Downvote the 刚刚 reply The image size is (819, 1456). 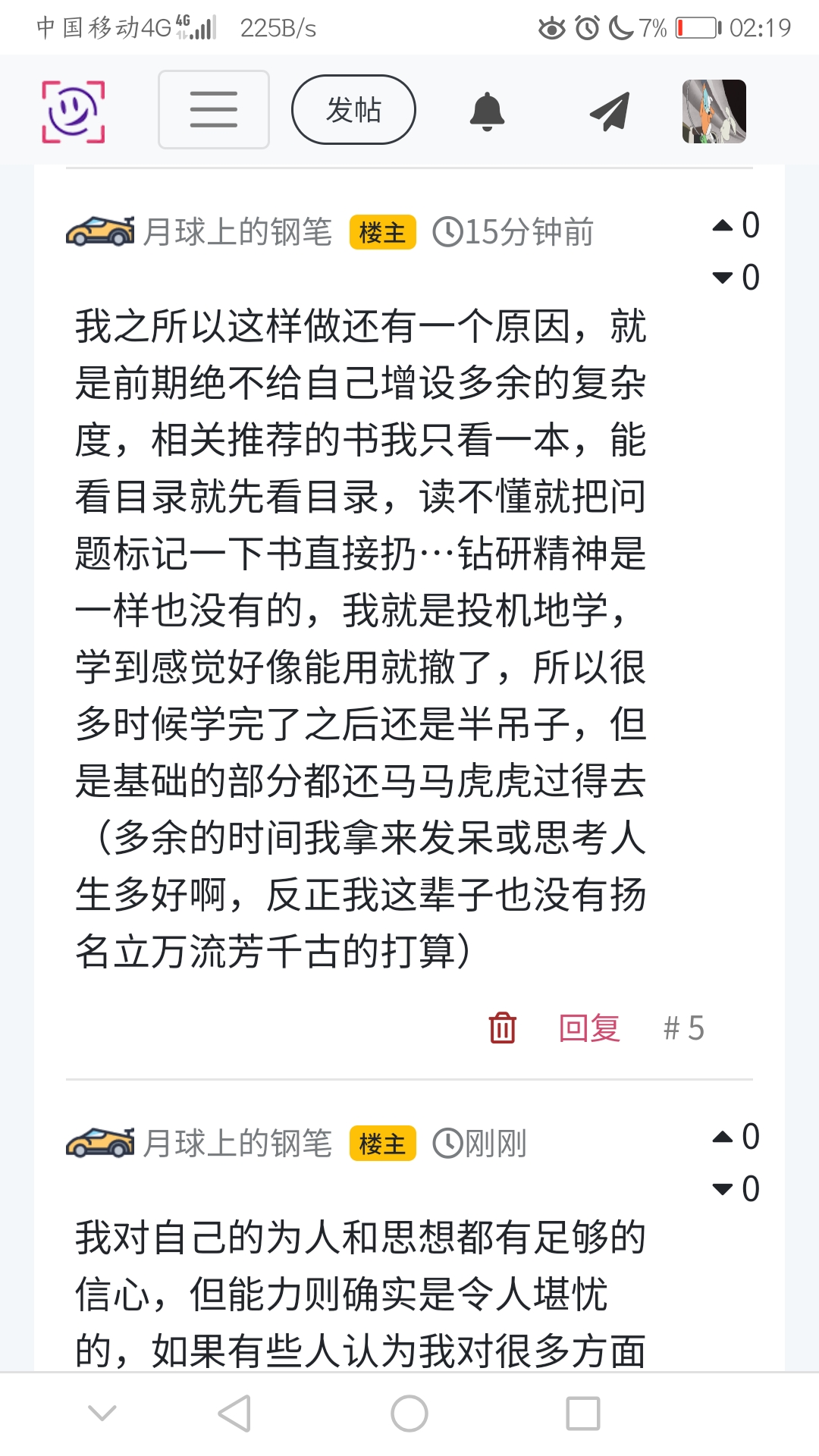[x=723, y=1189]
